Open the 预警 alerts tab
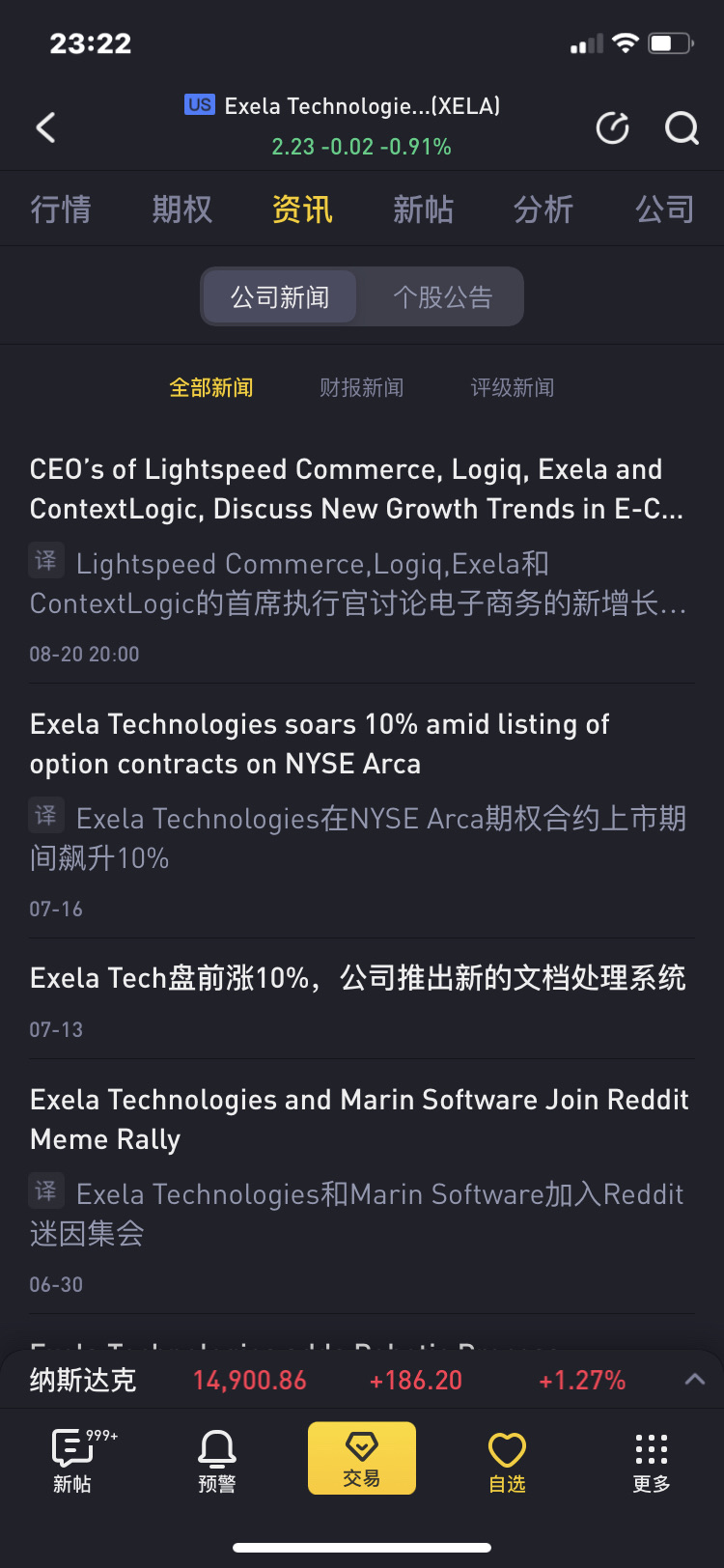Screen dimensions: 724x1568 click(x=217, y=1460)
